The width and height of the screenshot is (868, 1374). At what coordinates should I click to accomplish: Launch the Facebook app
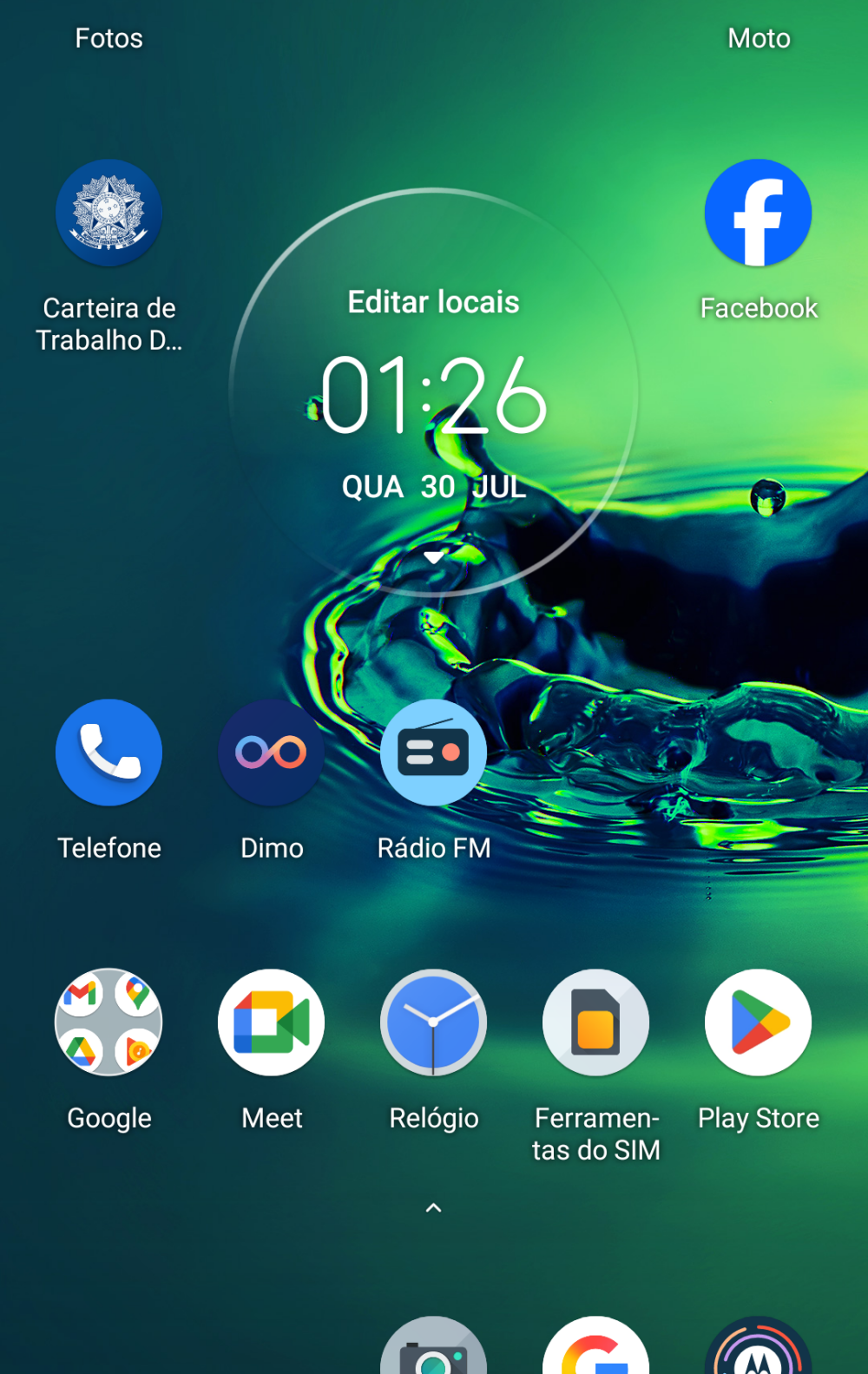tap(758, 213)
